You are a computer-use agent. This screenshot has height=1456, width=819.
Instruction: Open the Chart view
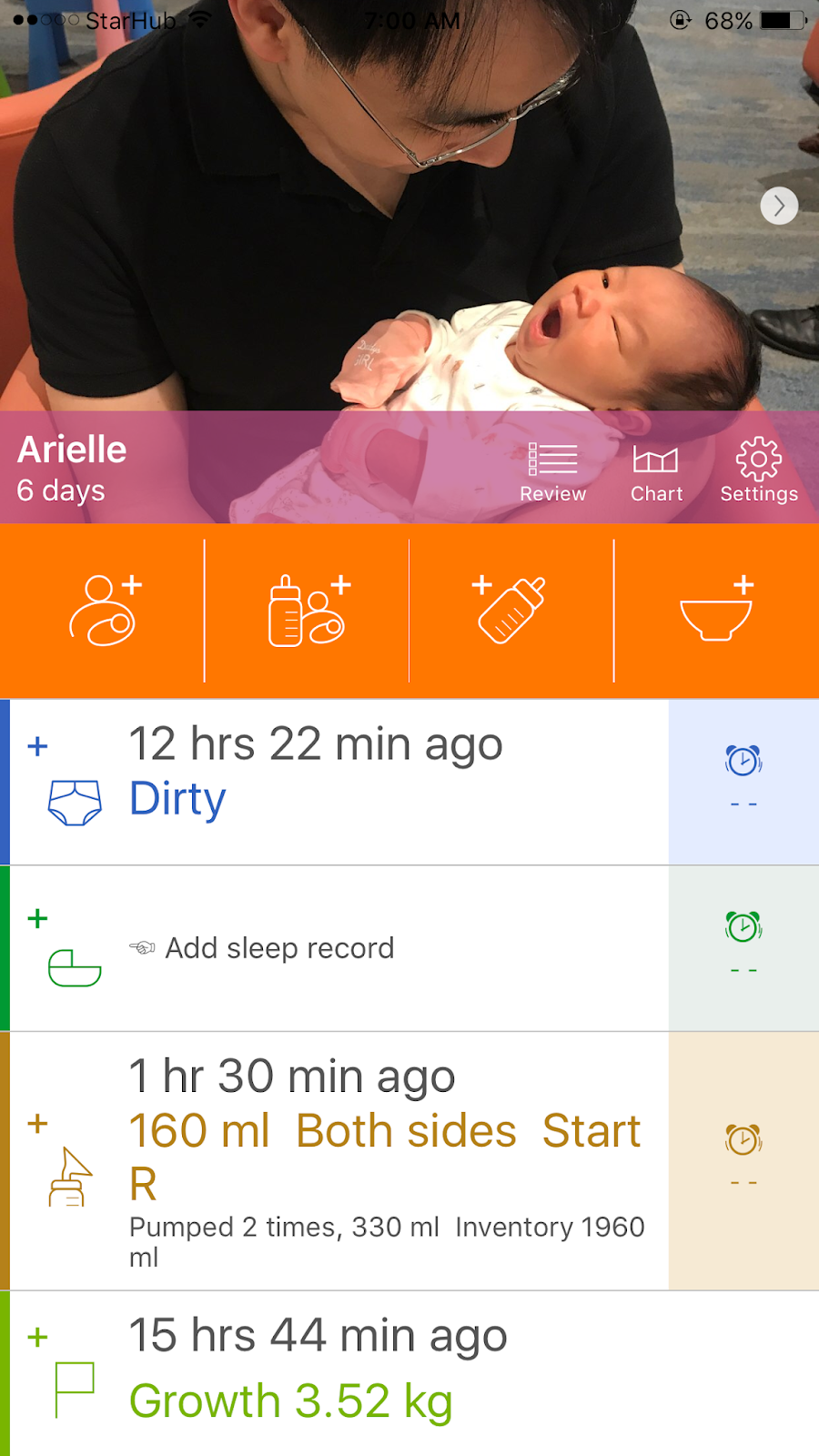656,471
